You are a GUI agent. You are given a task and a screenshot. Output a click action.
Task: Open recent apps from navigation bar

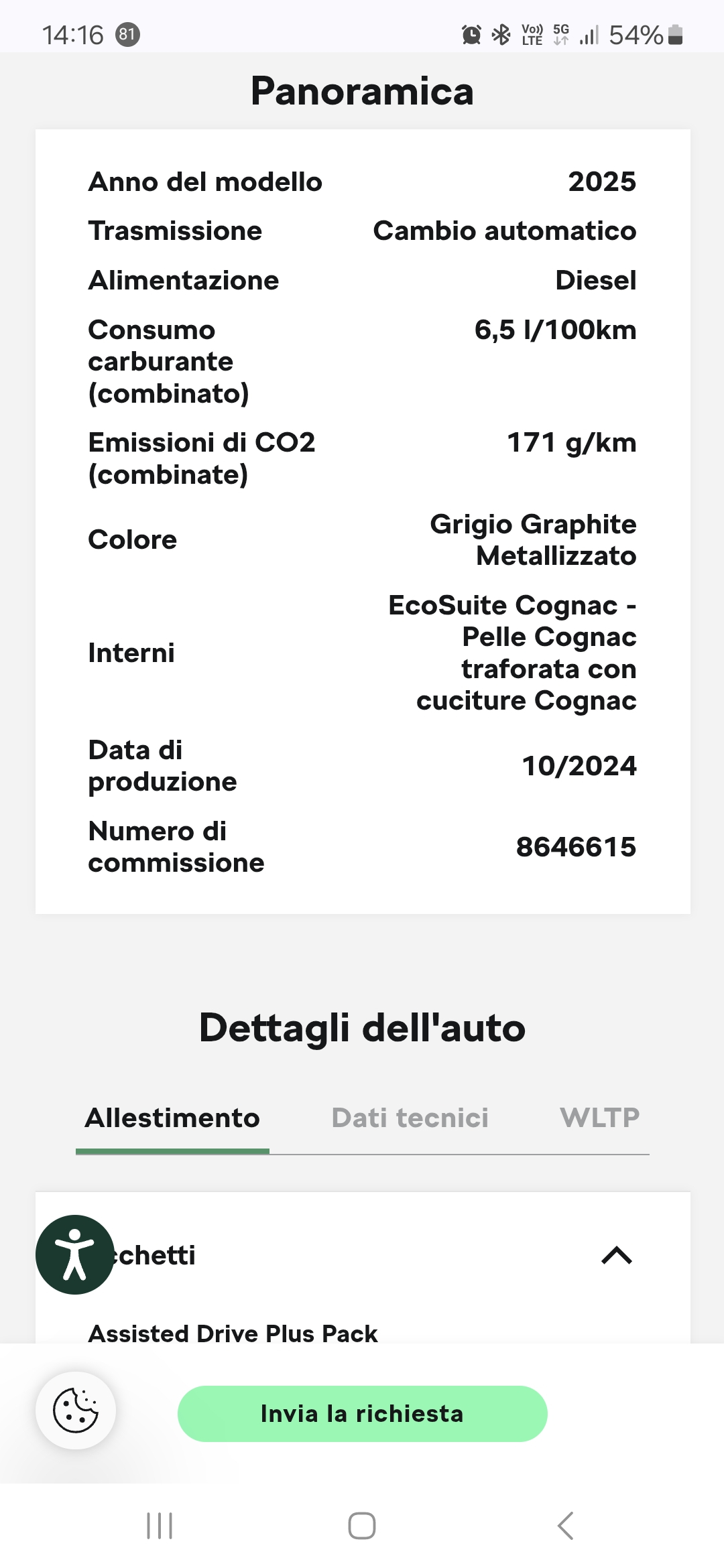point(160,1526)
